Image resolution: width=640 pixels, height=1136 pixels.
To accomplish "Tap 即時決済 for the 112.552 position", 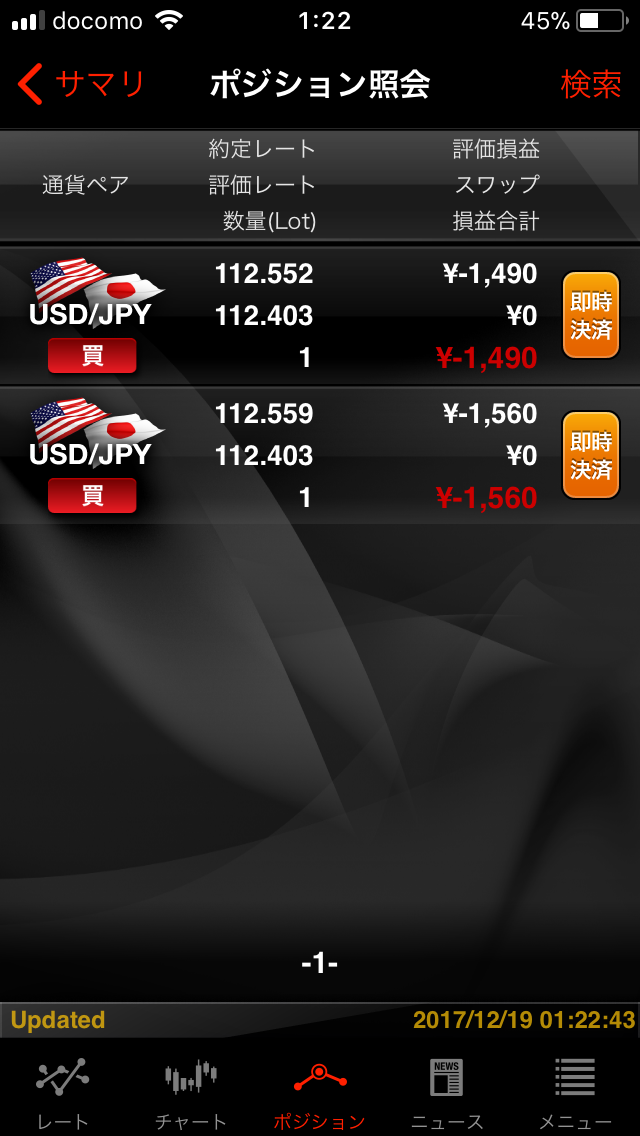I will [x=590, y=315].
